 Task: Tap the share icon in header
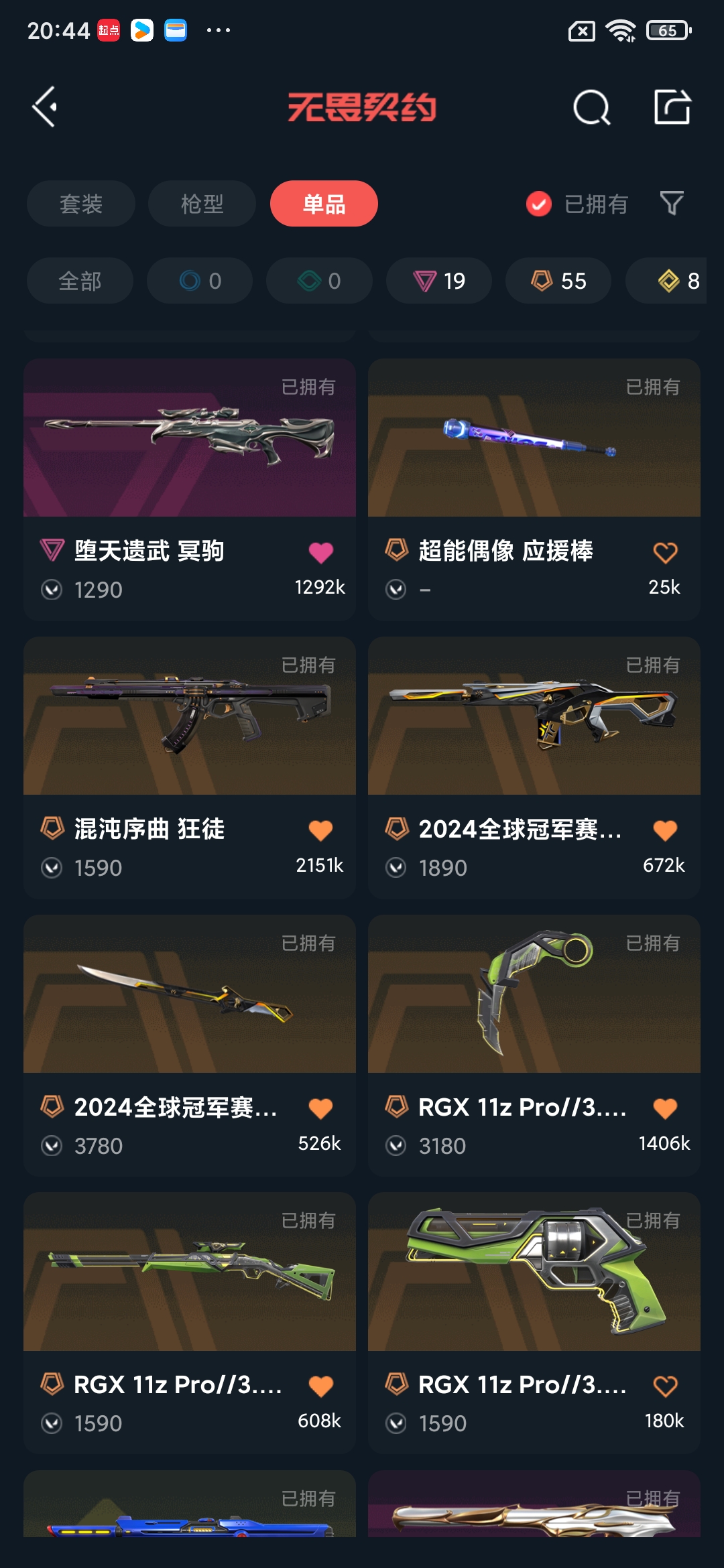(672, 107)
